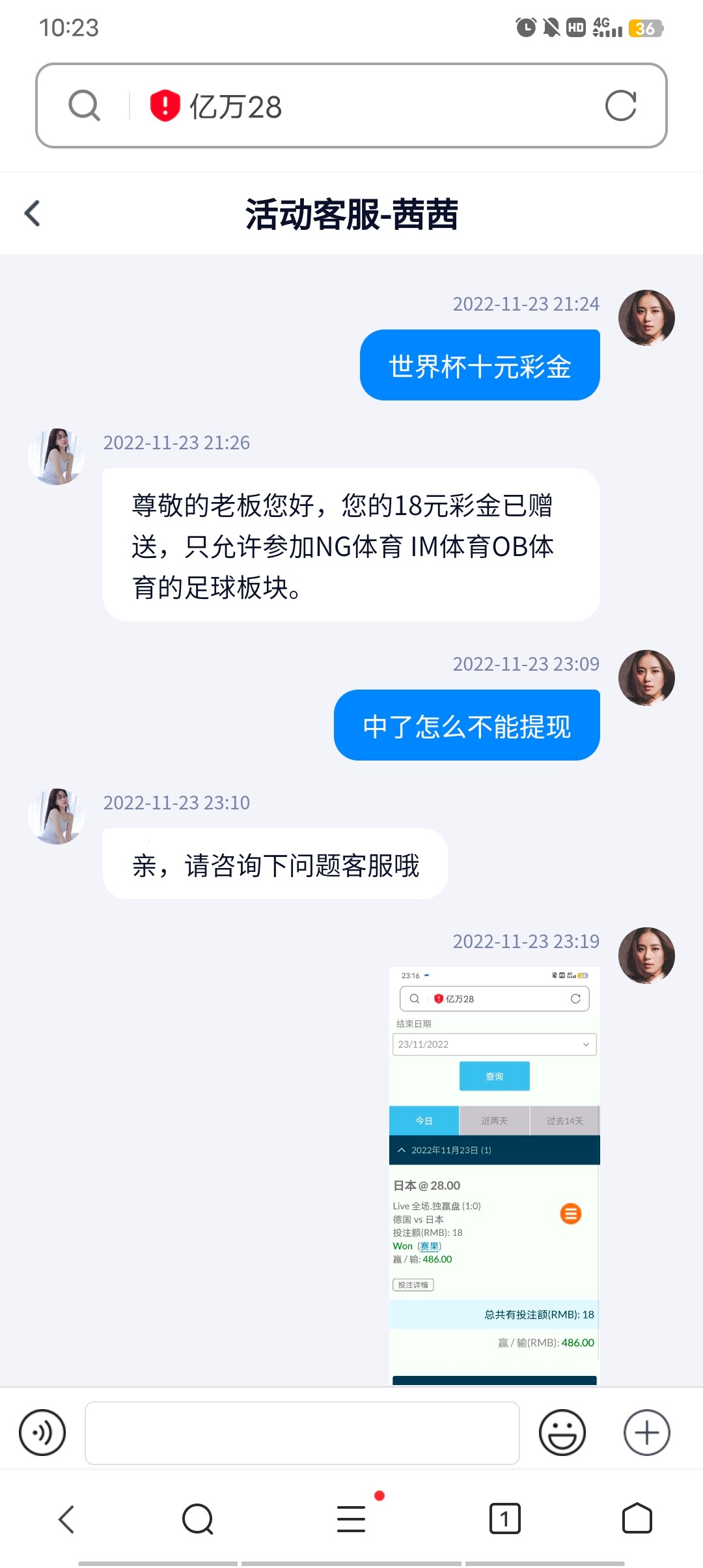Switch to voice input mode
Viewport: 703px width, 1568px height.
[x=42, y=1433]
